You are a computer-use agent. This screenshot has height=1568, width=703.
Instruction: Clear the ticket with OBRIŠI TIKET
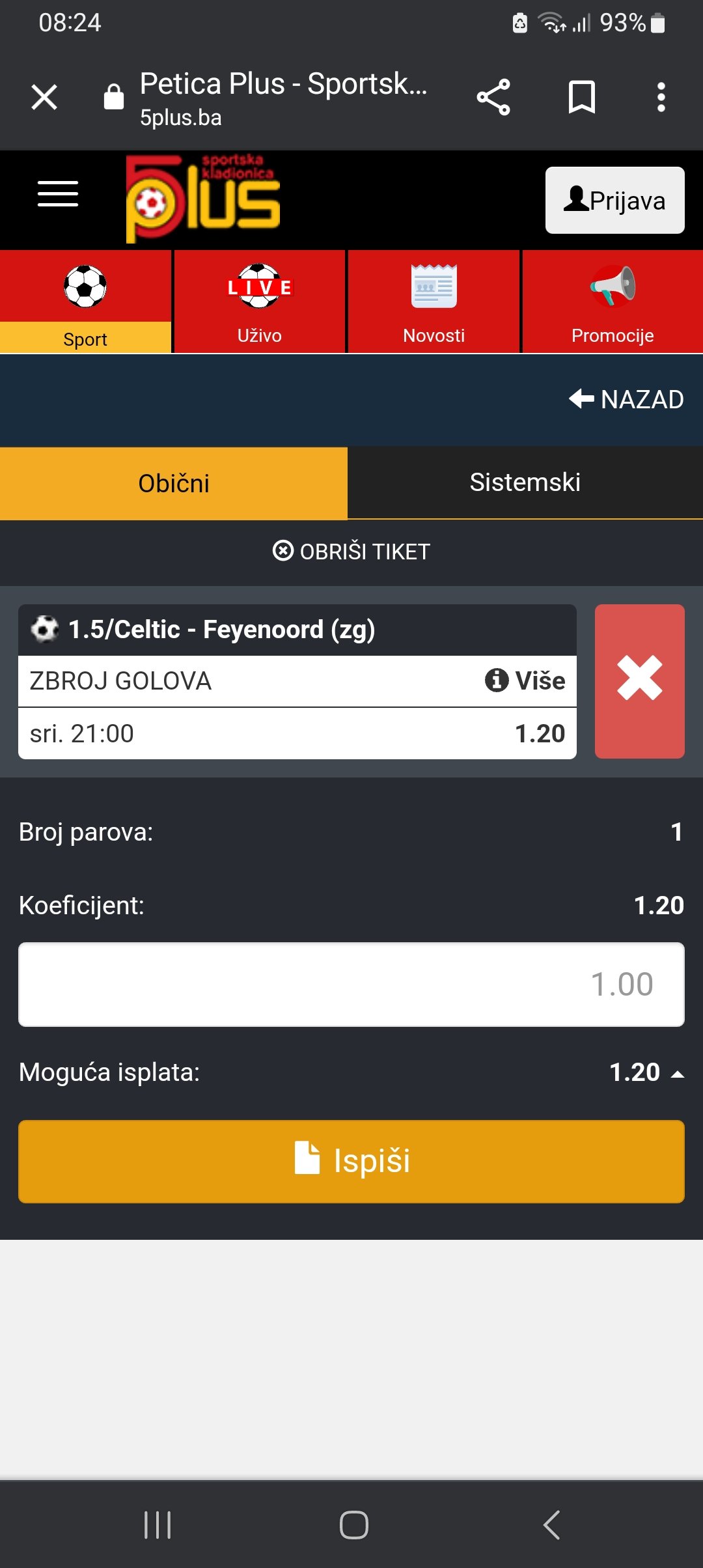[351, 552]
